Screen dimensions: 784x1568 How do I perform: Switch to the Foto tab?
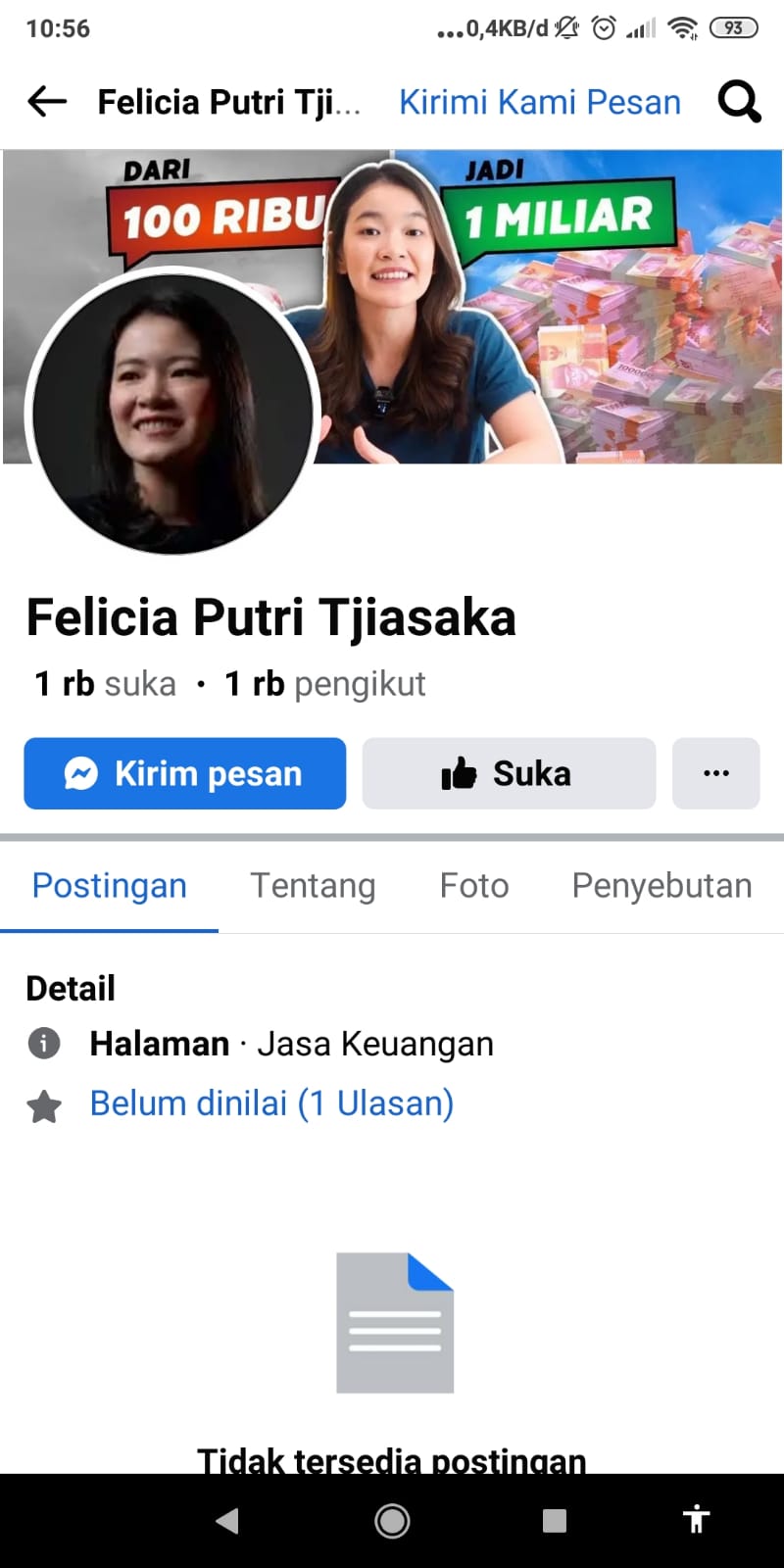(474, 886)
